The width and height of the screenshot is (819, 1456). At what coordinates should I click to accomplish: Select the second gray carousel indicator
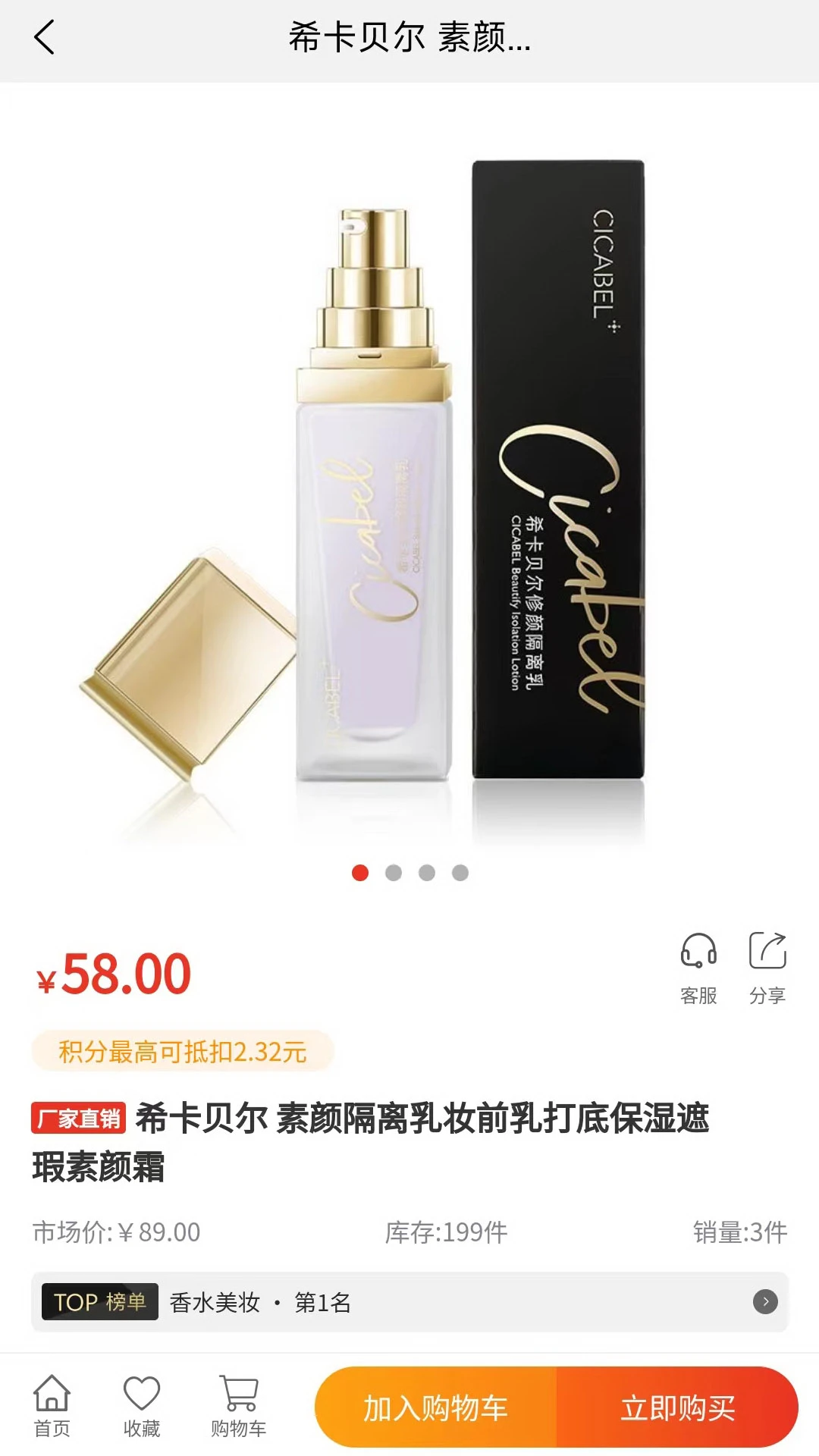[393, 874]
